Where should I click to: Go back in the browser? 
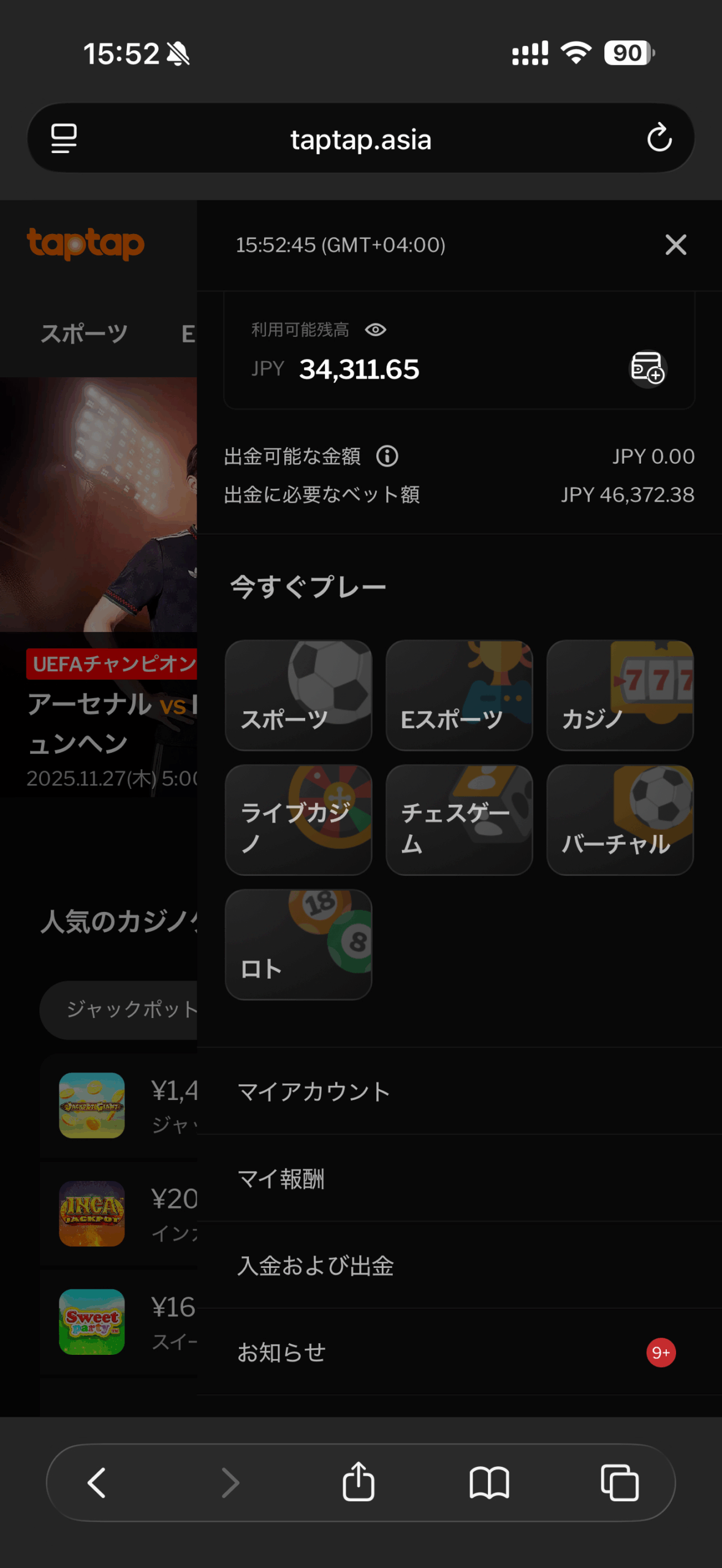[x=97, y=1483]
